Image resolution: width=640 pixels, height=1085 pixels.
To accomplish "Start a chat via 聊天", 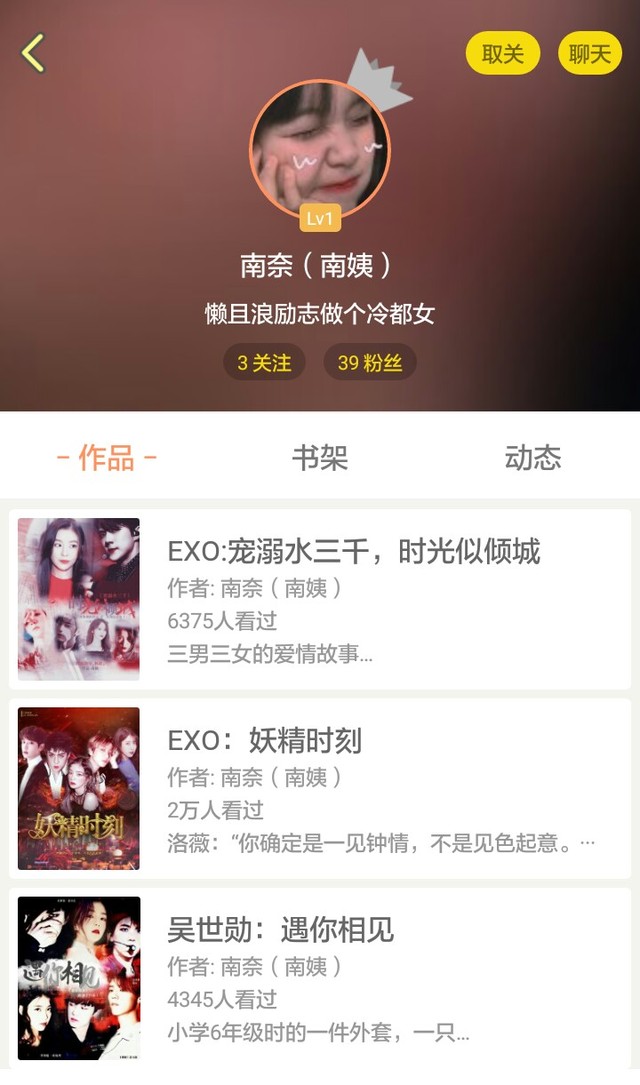I will [589, 54].
